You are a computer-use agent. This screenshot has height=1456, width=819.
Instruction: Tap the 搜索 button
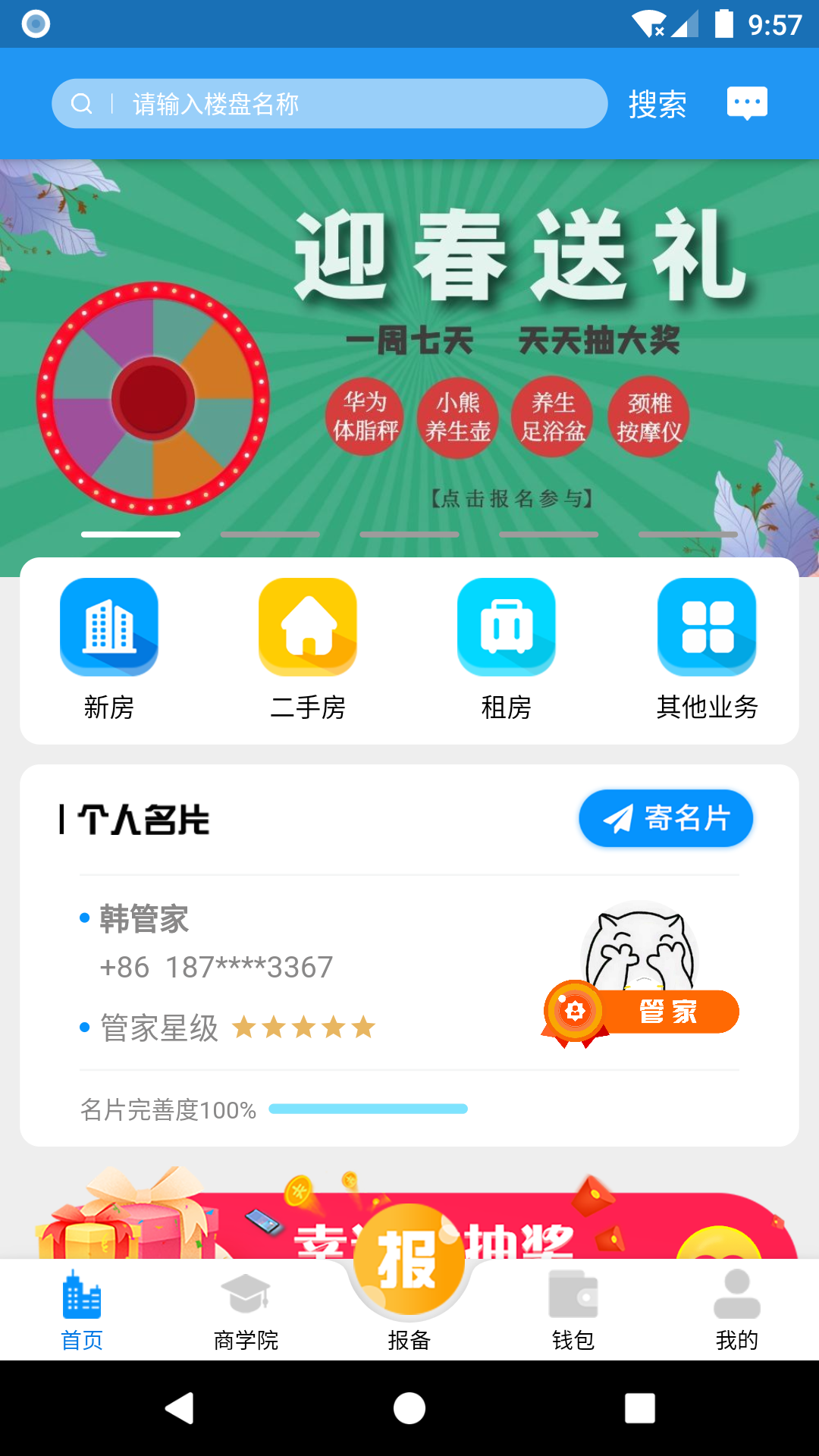point(657,104)
